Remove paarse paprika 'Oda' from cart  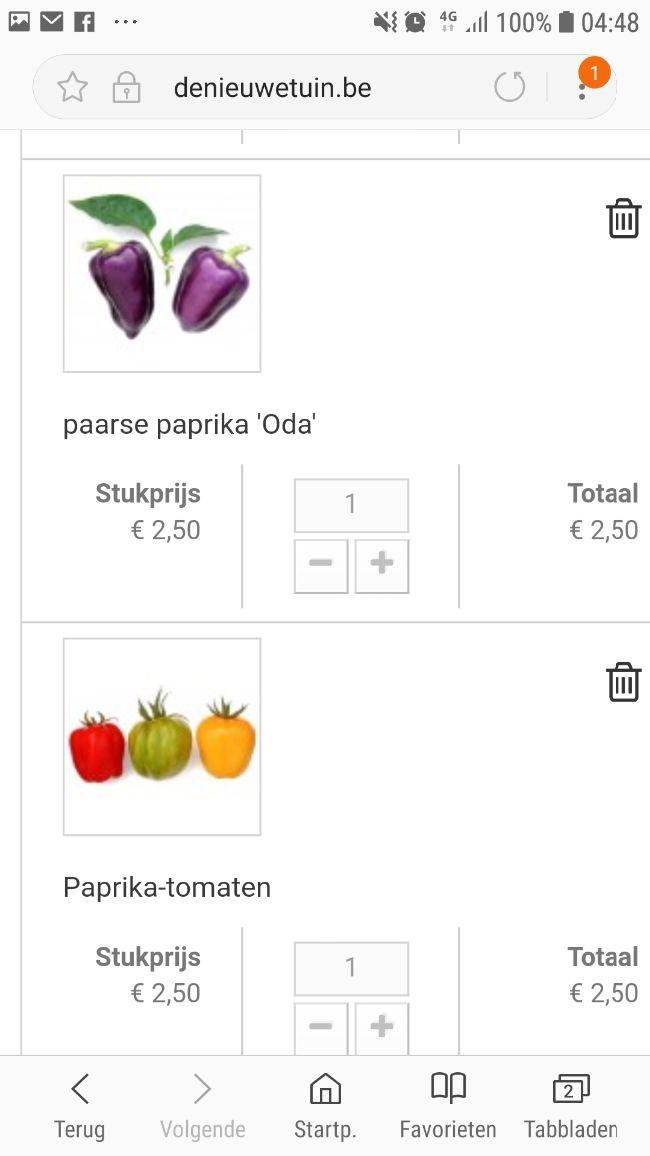pyautogui.click(x=623, y=218)
